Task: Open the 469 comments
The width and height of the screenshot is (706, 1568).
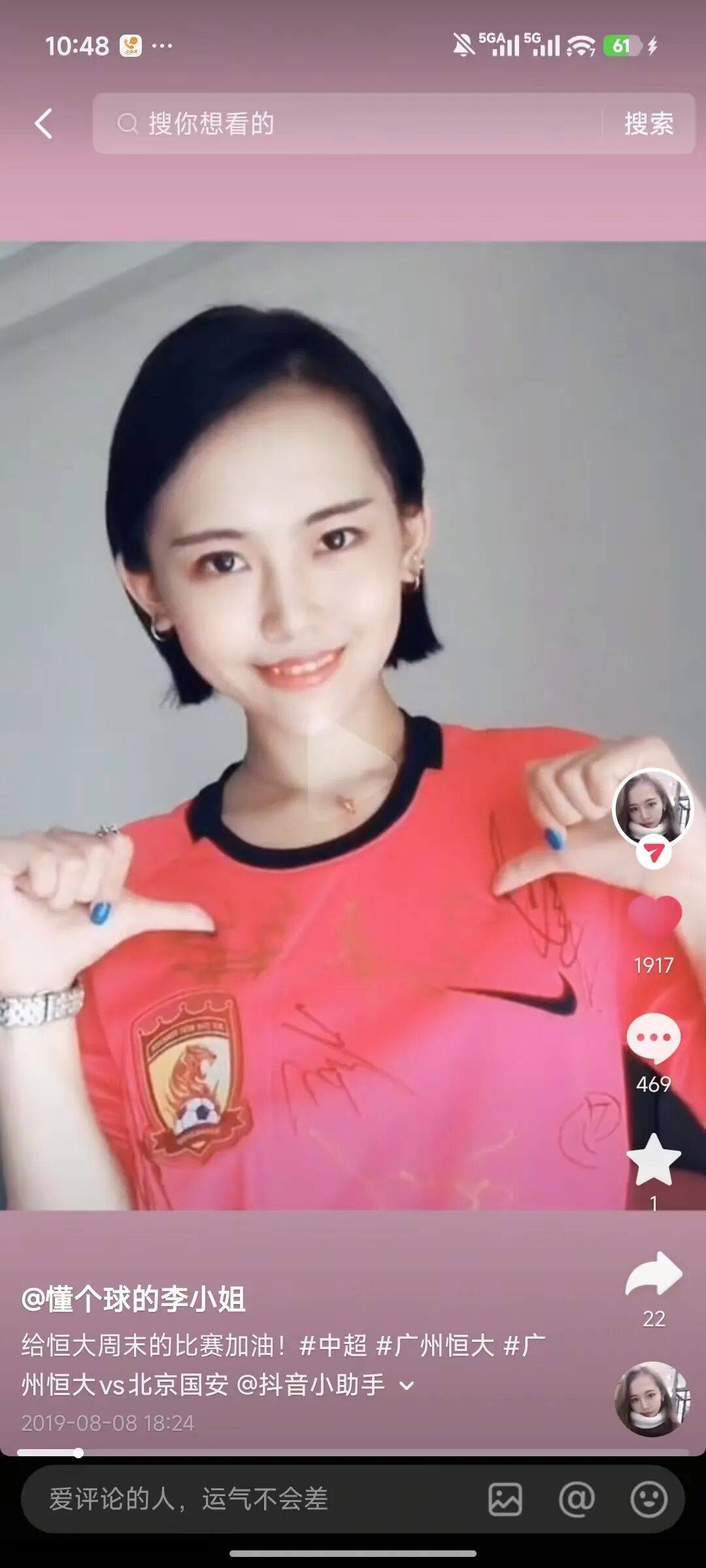Action: [x=654, y=1039]
